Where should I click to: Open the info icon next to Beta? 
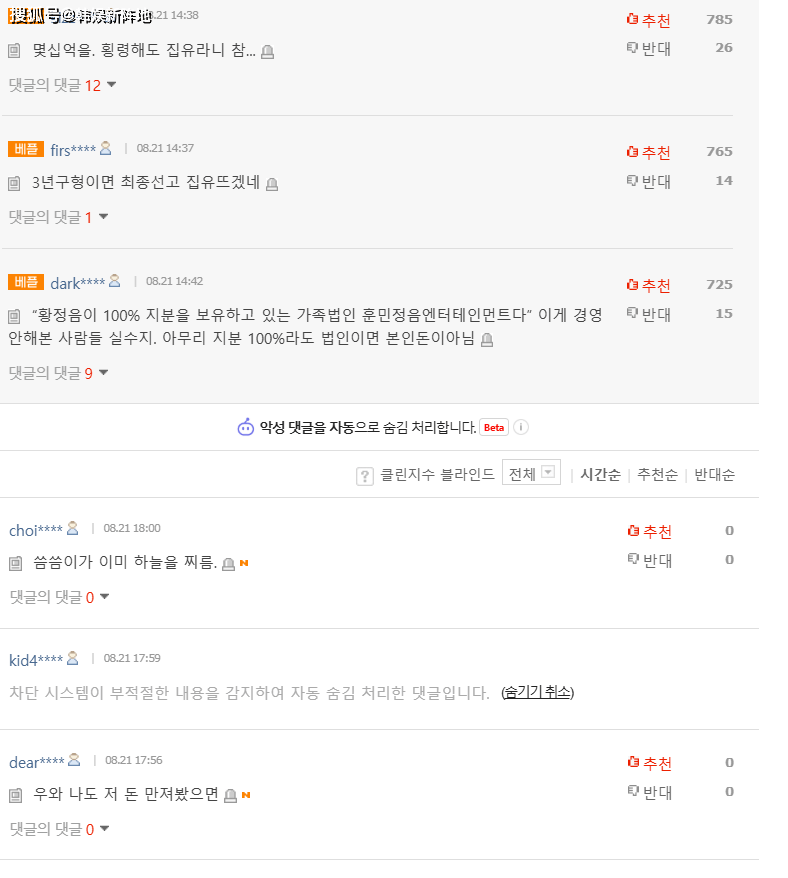(x=521, y=427)
